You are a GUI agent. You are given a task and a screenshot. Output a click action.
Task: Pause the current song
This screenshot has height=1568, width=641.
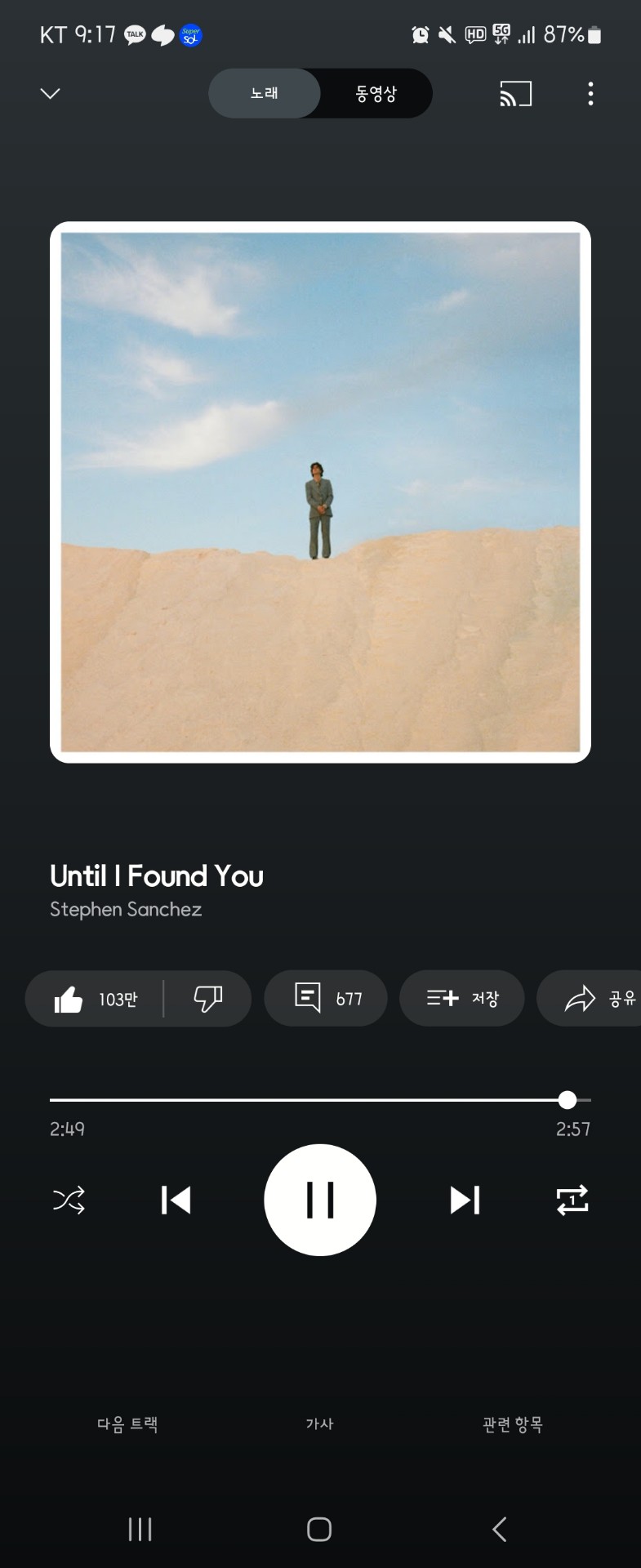point(320,1200)
